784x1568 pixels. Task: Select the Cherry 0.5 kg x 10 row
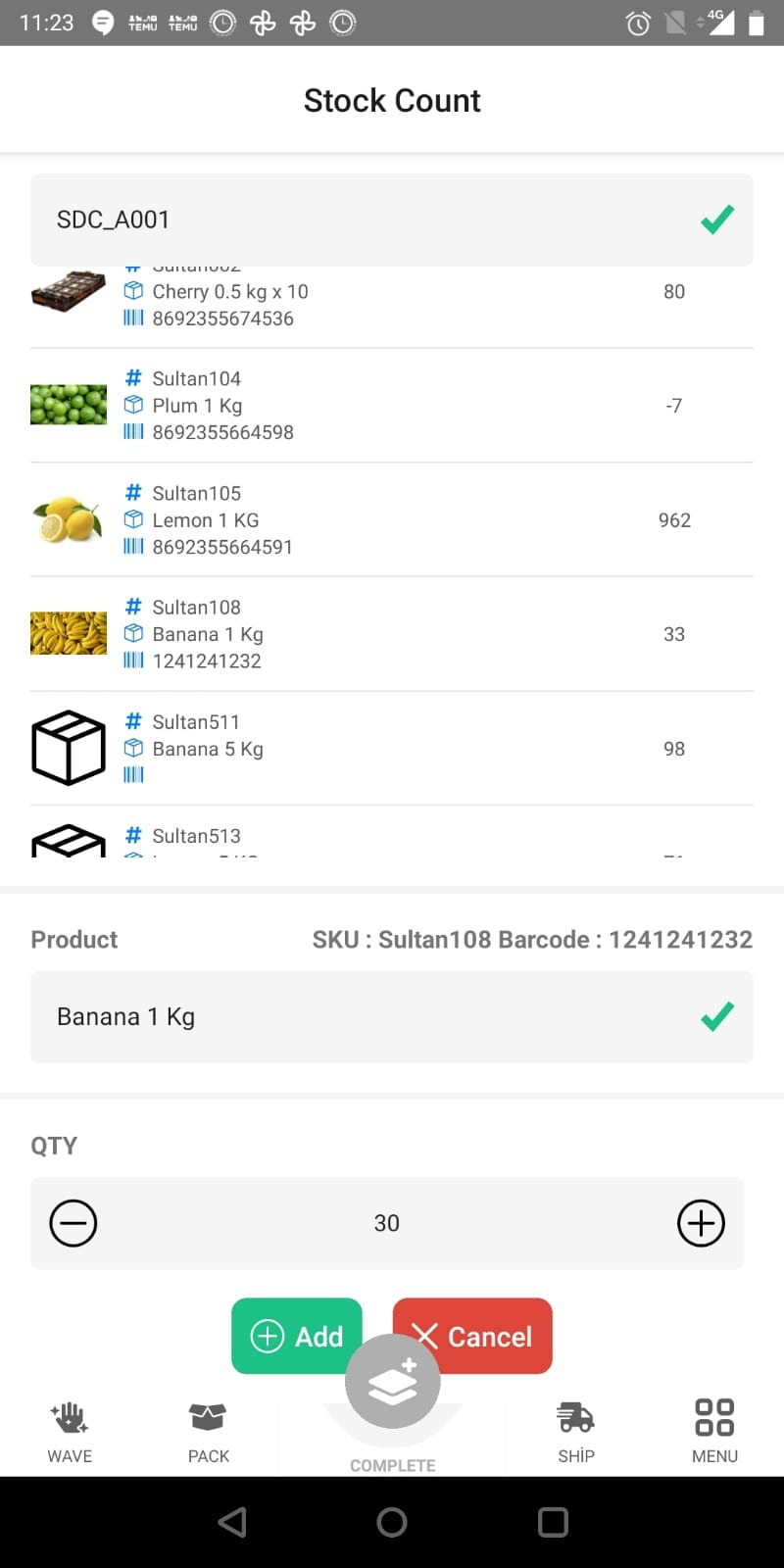pos(391,304)
